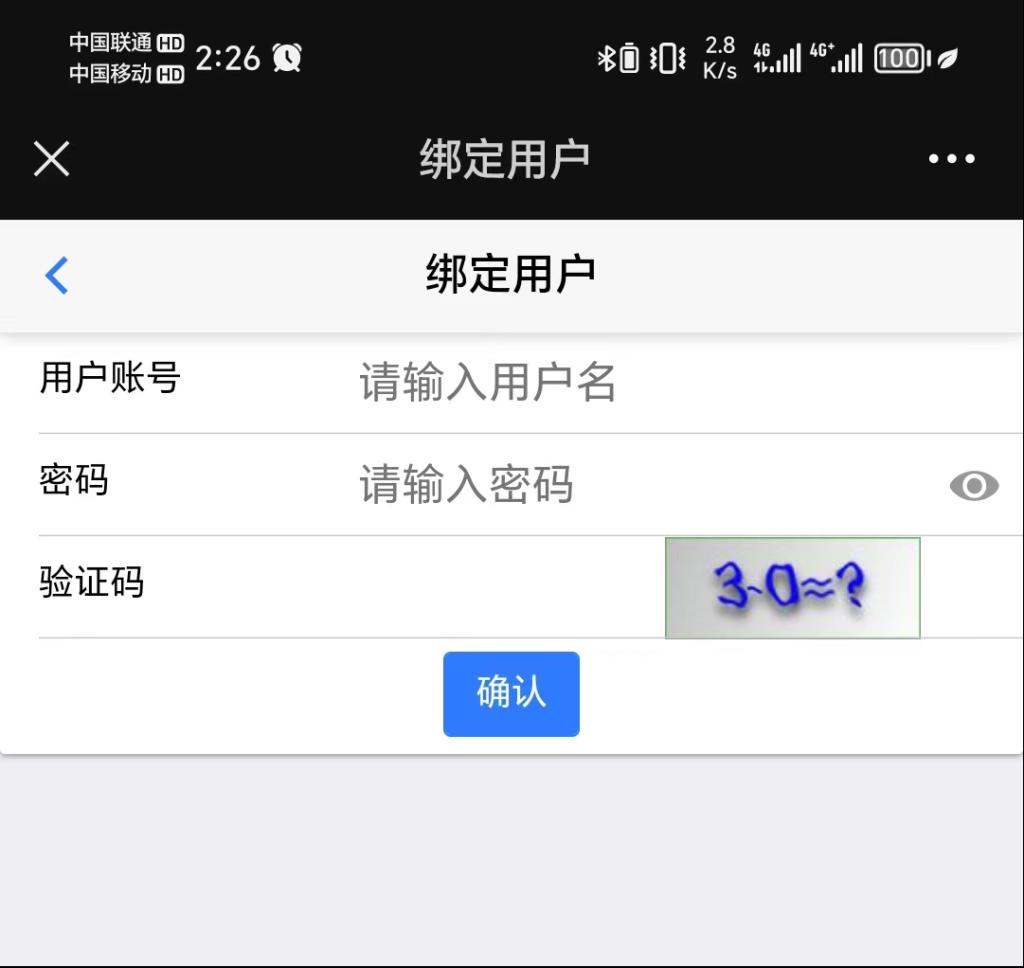The height and width of the screenshot is (968, 1024).
Task: Refresh the captcha image
Action: coord(792,588)
